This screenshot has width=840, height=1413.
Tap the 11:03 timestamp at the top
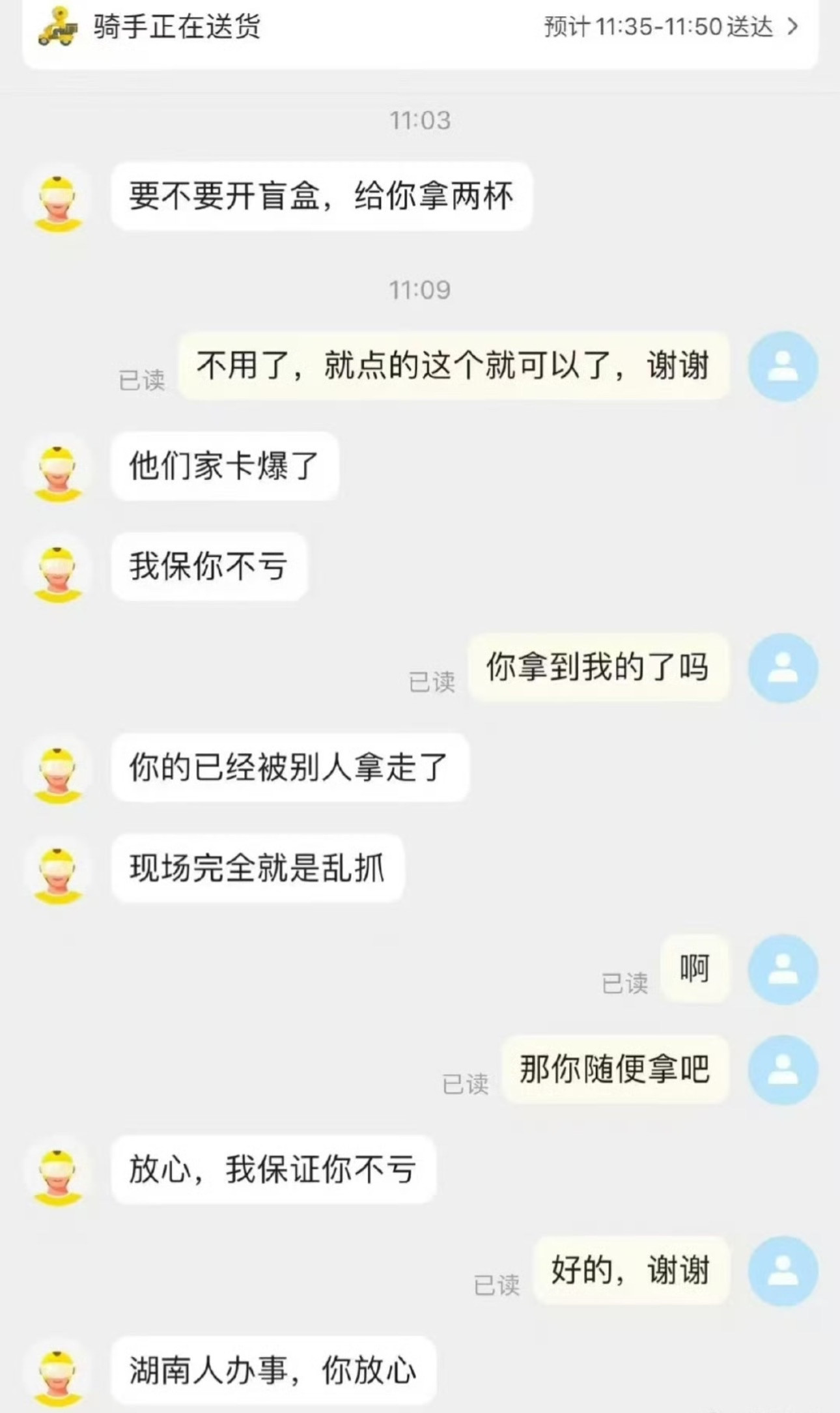coord(419,120)
